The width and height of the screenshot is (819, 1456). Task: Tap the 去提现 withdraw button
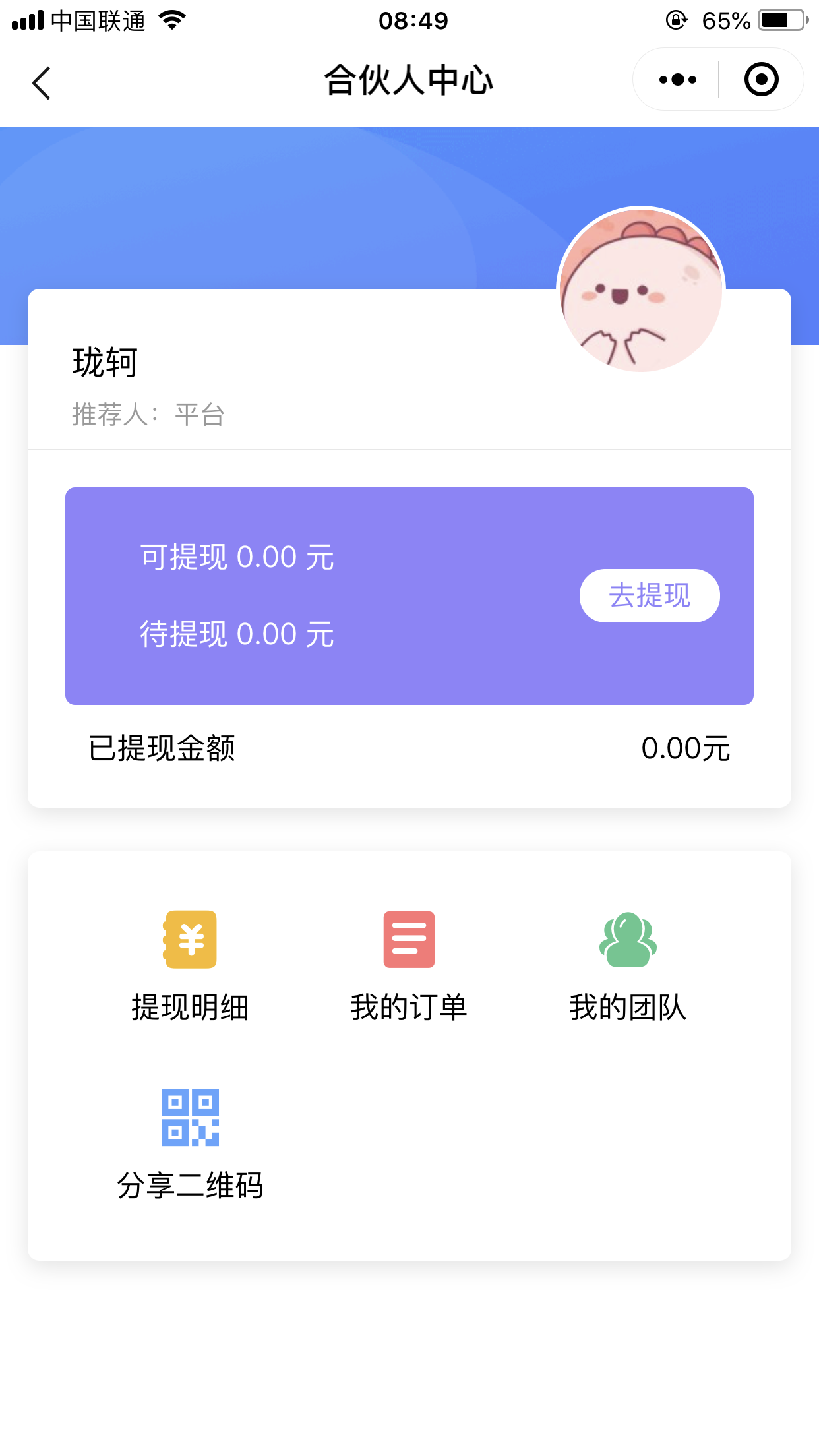tap(649, 595)
